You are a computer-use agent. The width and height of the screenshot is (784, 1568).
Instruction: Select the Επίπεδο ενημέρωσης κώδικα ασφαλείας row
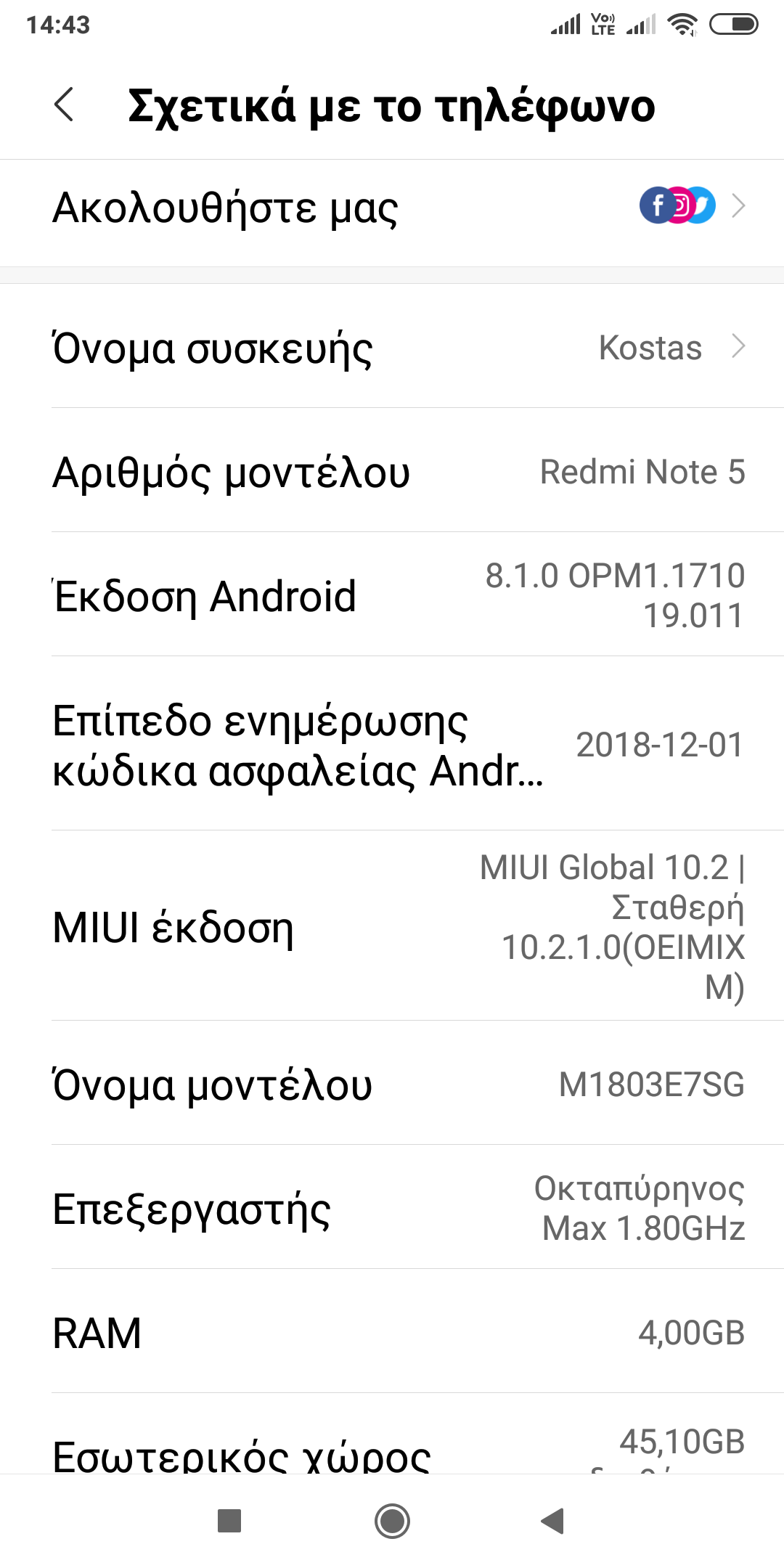click(x=392, y=745)
